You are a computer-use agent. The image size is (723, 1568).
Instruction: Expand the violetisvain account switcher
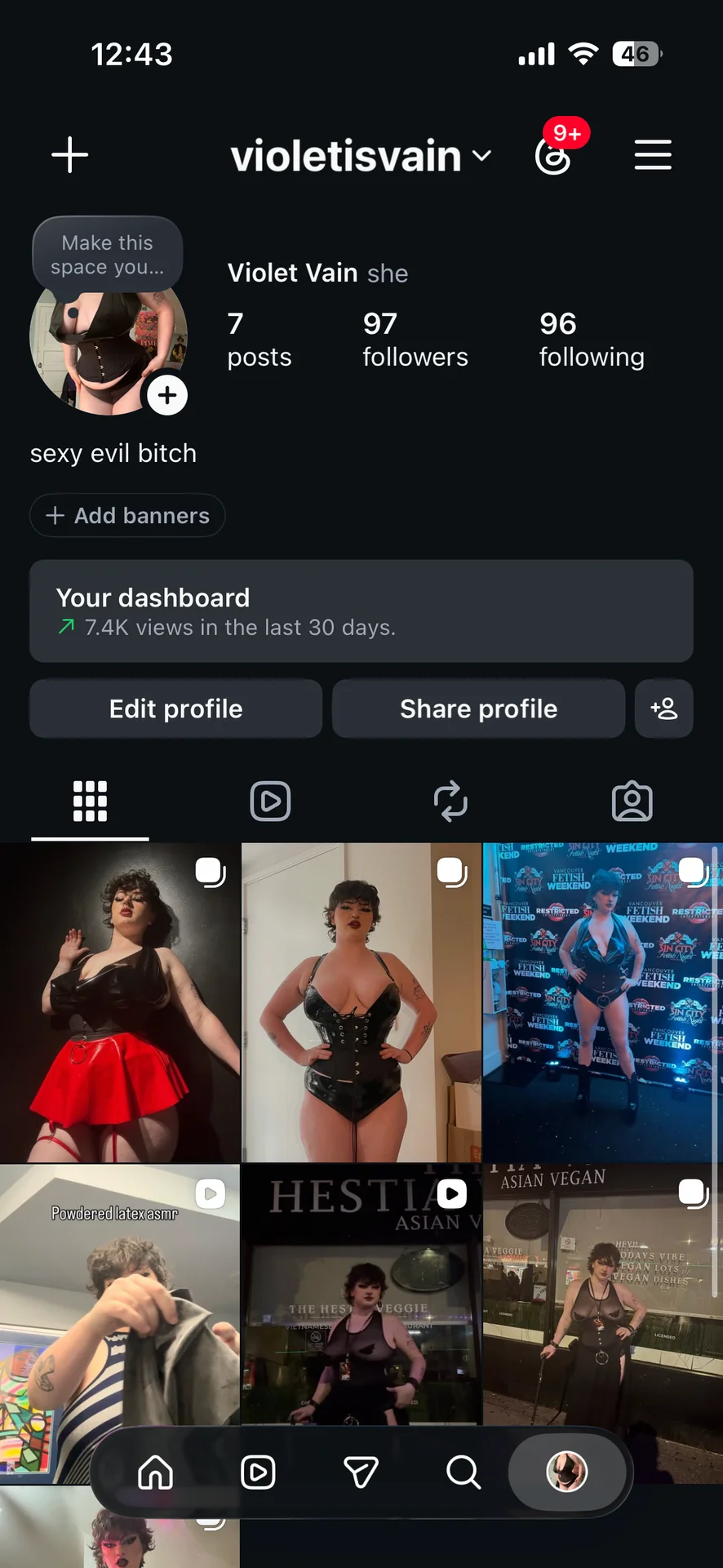tap(361, 156)
